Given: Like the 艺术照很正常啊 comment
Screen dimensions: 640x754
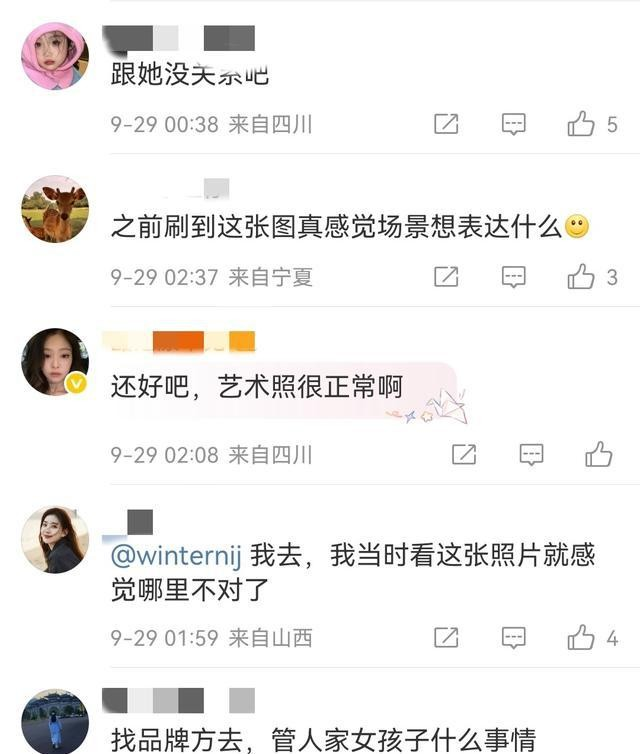Looking at the screenshot, I should [x=598, y=454].
